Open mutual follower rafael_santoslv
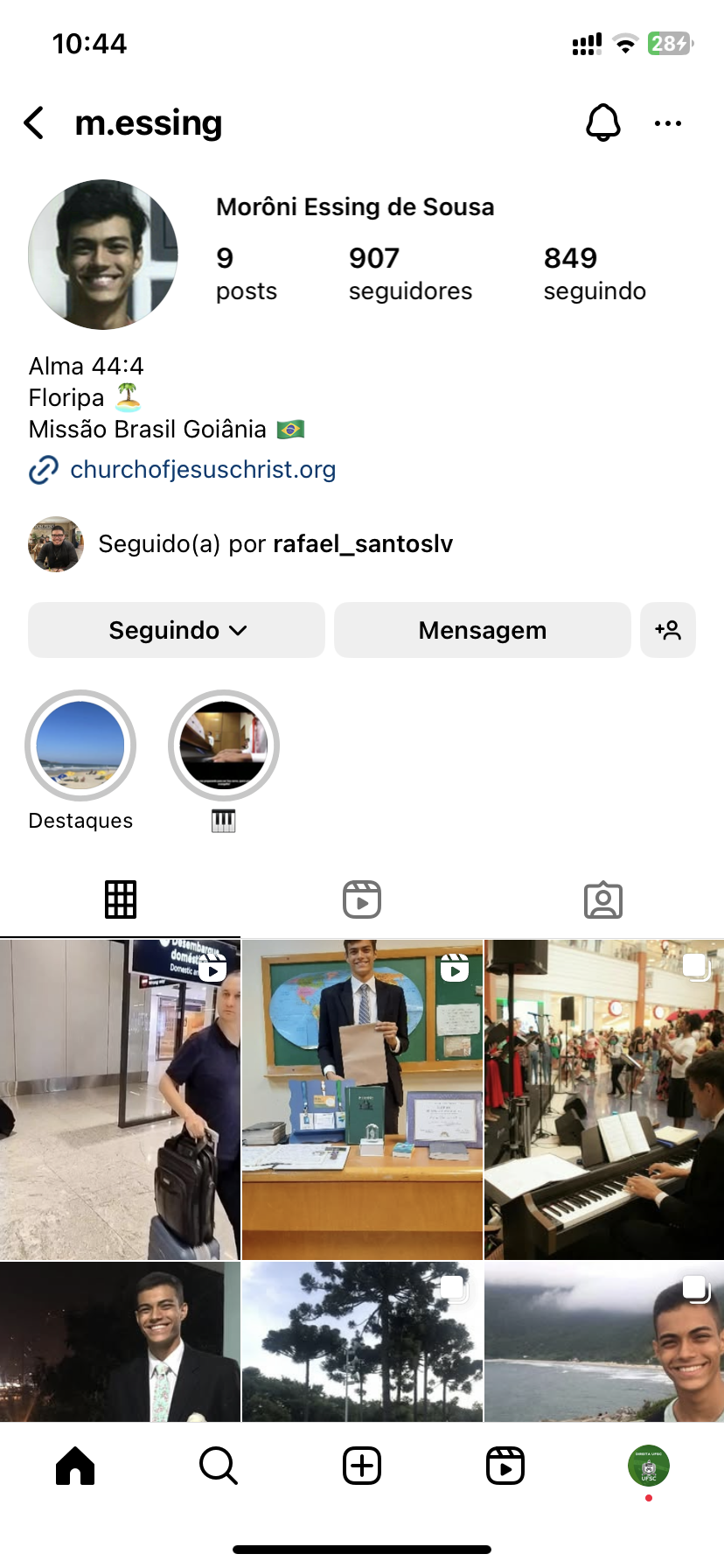The width and height of the screenshot is (724, 1568). coord(362,543)
